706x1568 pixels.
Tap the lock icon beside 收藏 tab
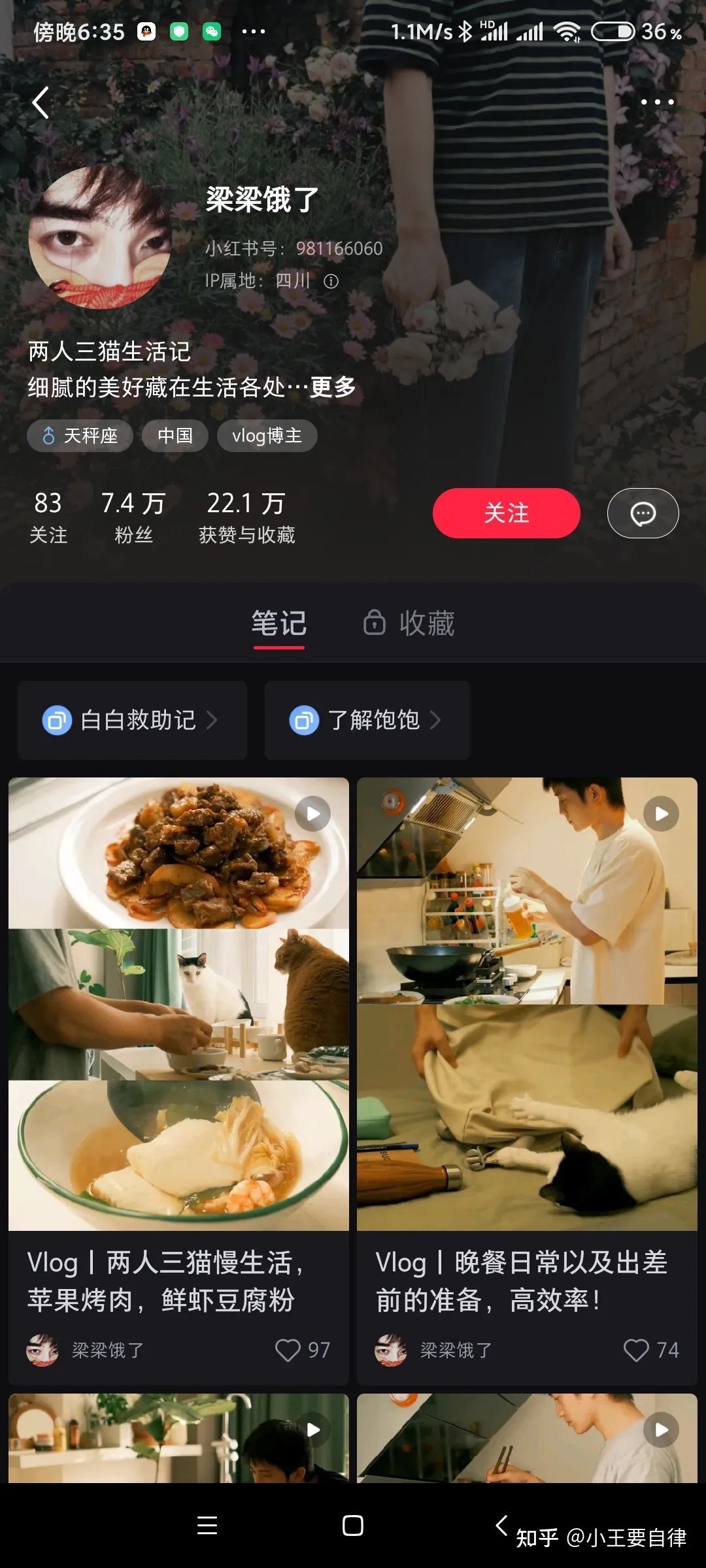[x=373, y=623]
